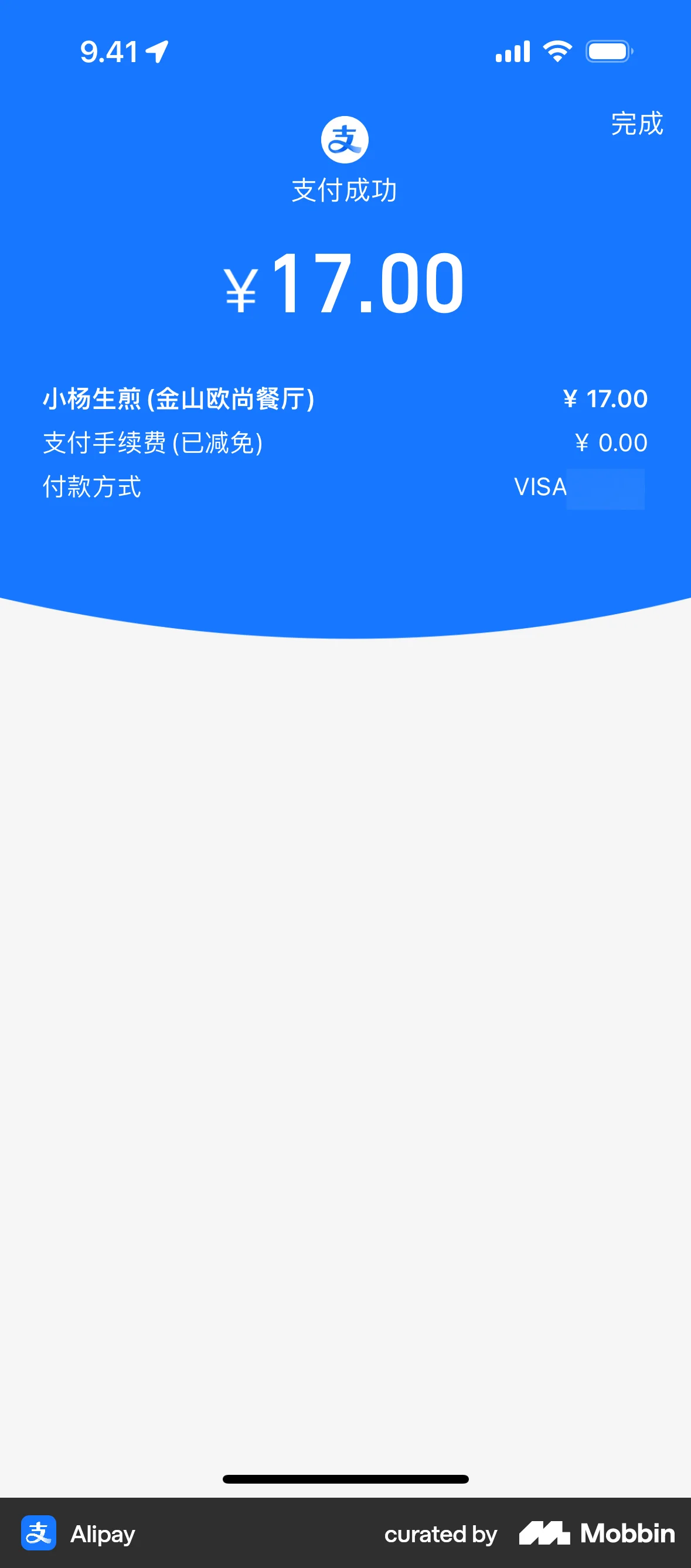Screen dimensions: 691x1568
Task: Click the time 9.41 in status bar
Action: (x=111, y=52)
